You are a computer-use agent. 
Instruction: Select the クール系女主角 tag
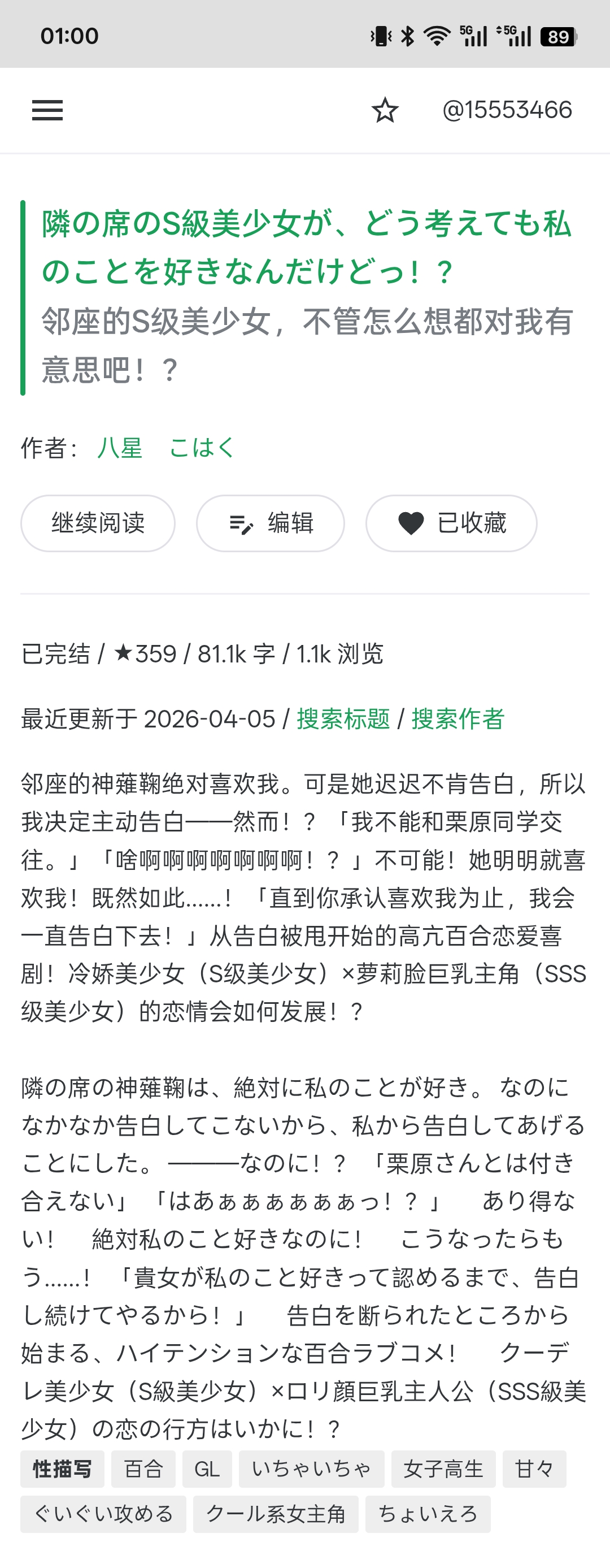point(276,1514)
